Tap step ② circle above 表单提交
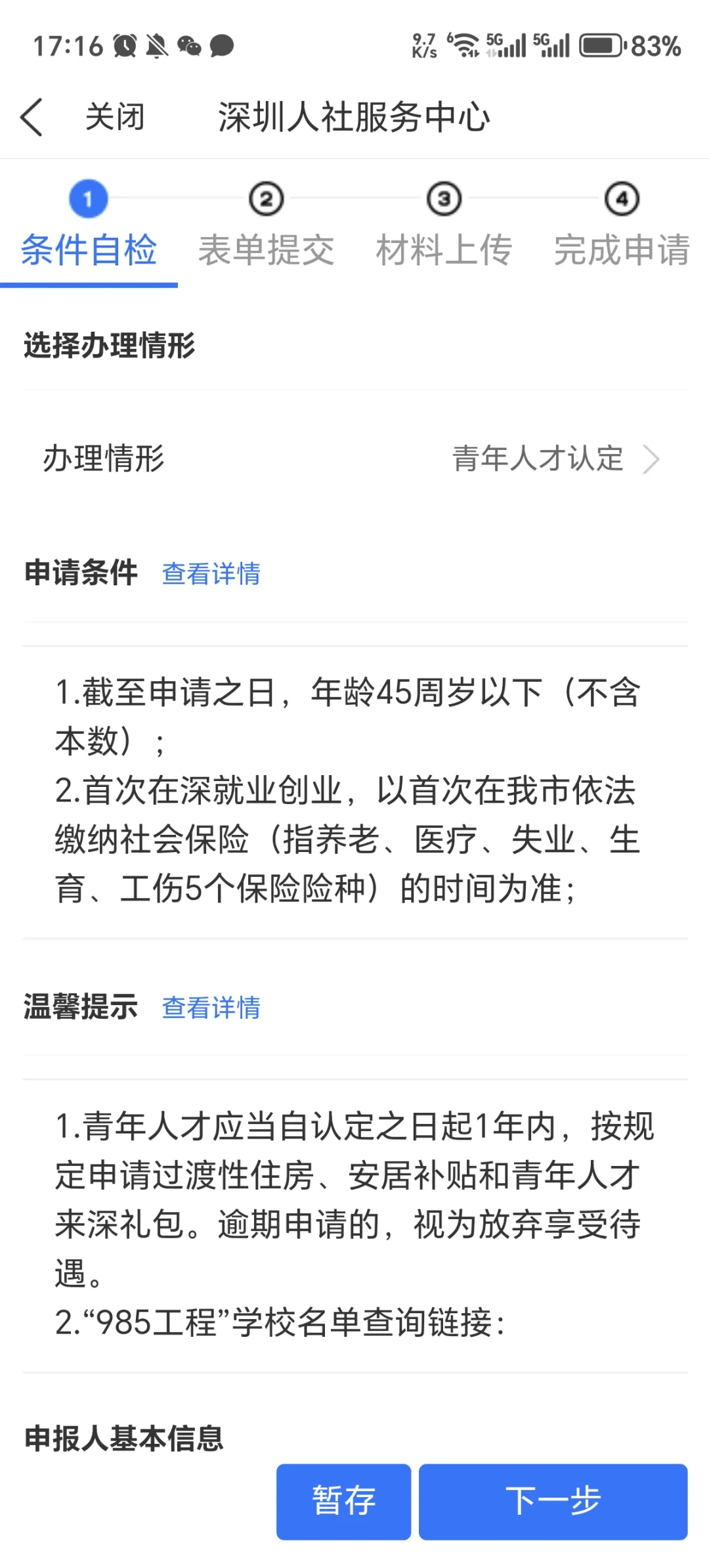This screenshot has width=709, height=1568. pyautogui.click(x=265, y=199)
